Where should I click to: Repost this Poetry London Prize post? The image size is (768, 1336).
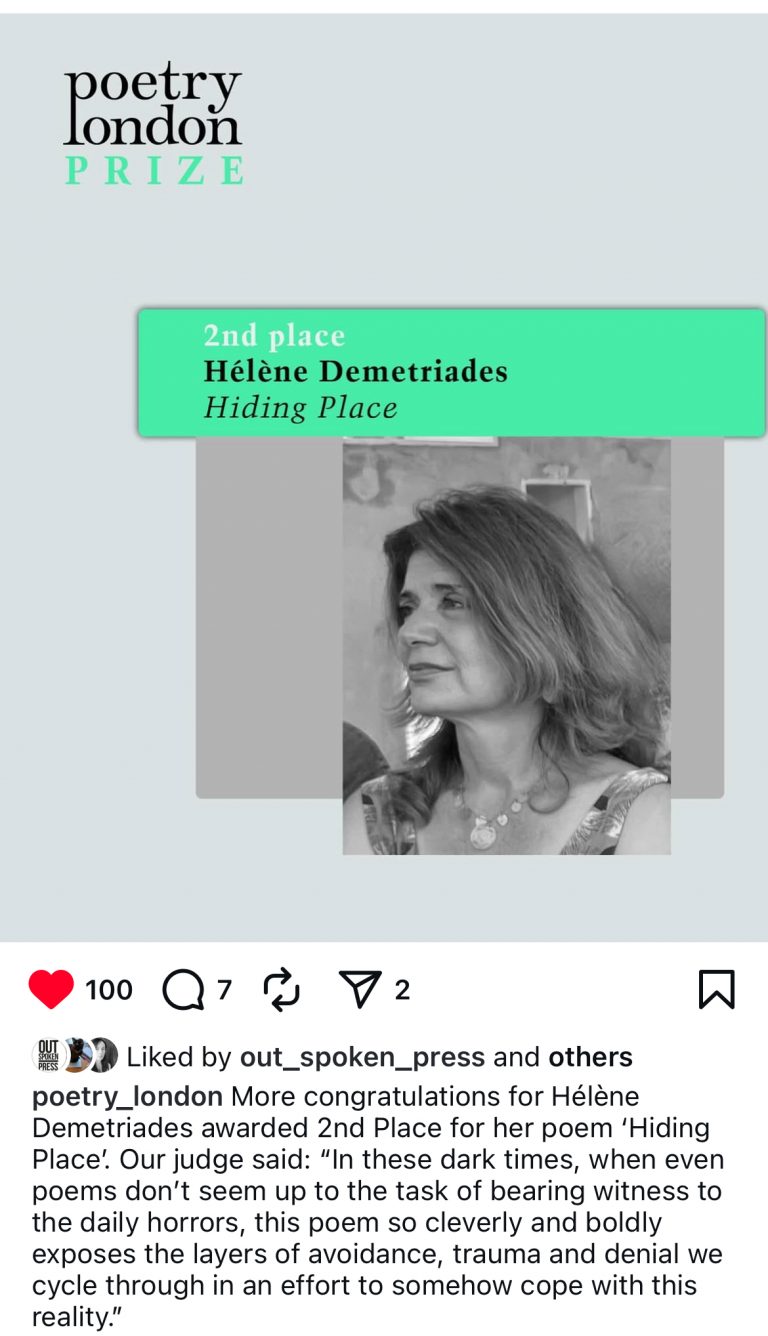click(282, 990)
